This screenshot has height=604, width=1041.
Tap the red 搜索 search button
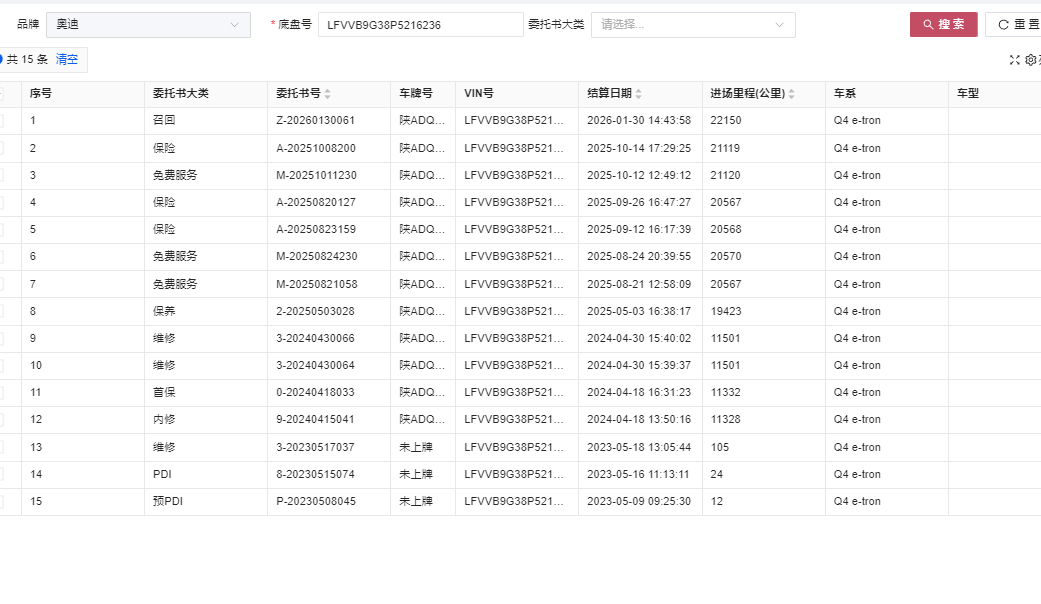point(943,25)
